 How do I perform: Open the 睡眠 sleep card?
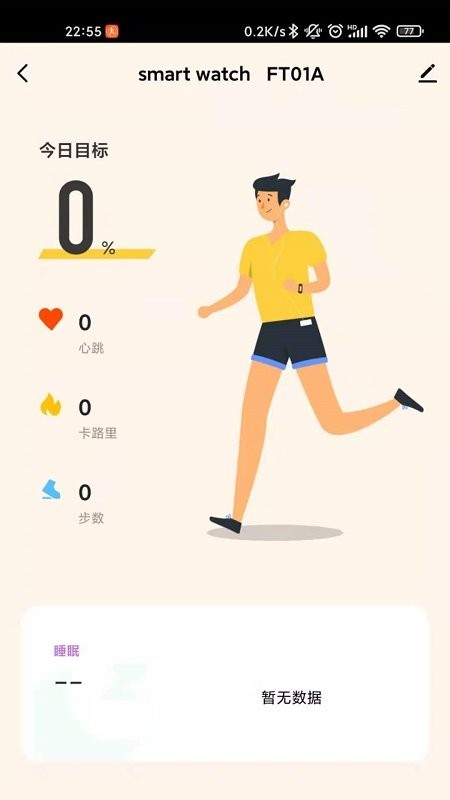click(x=225, y=683)
